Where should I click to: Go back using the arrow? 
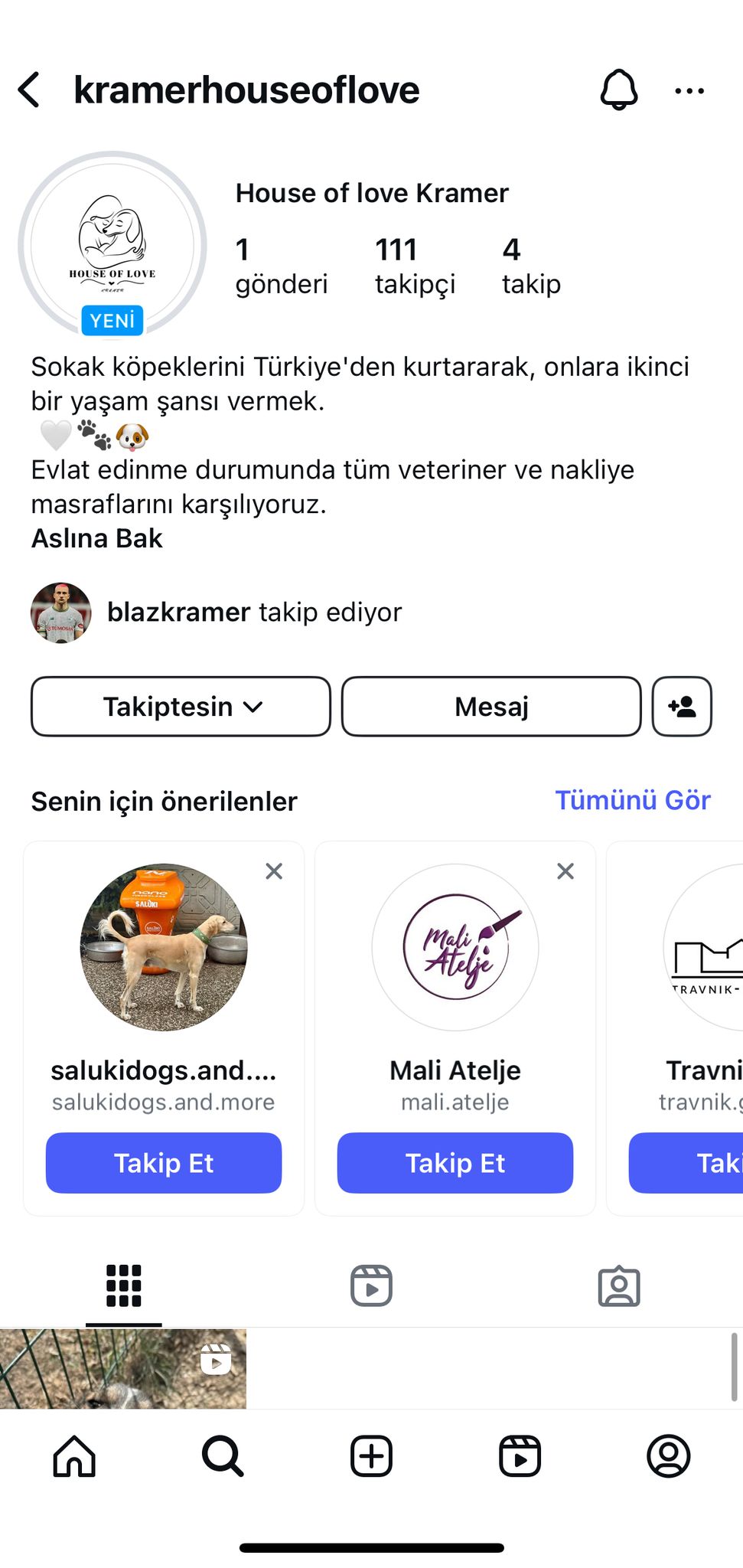29,90
